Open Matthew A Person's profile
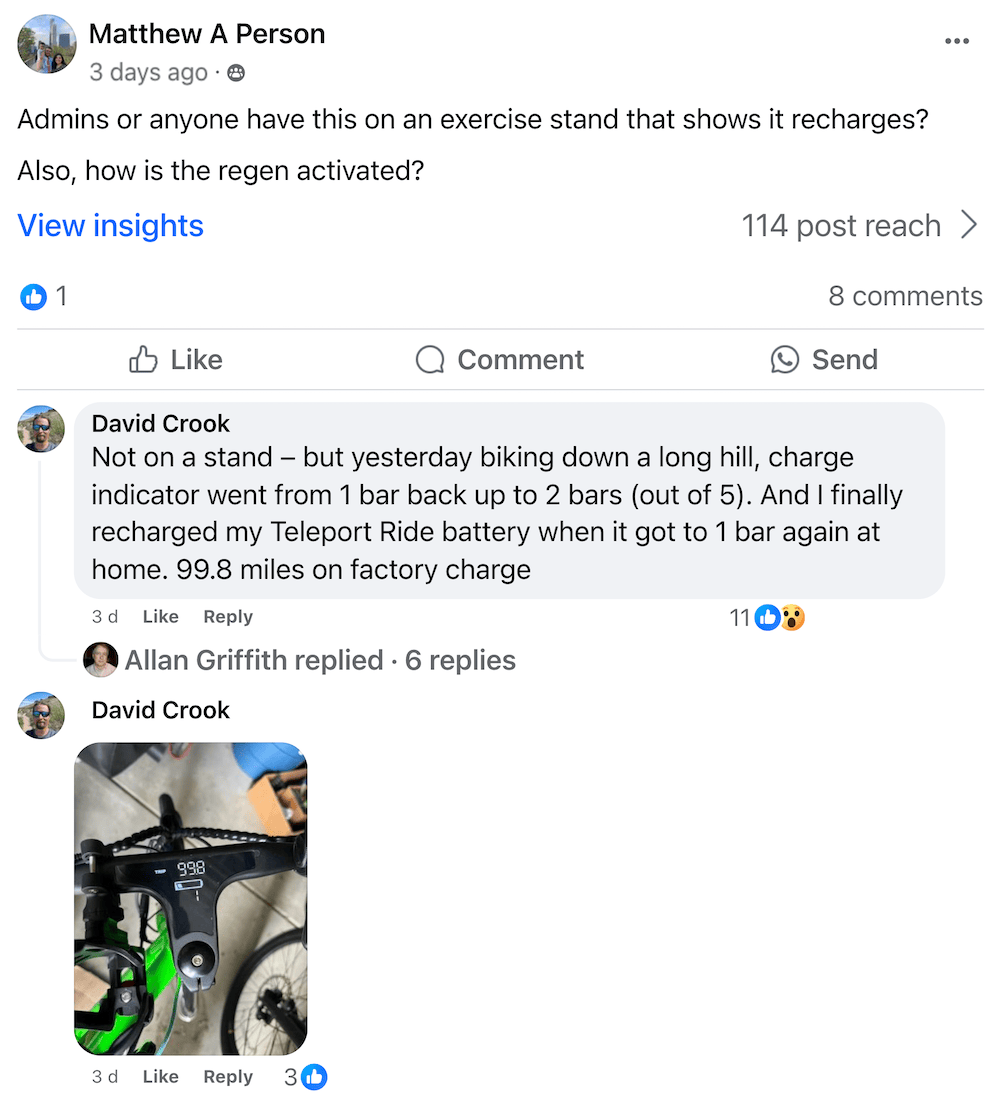The width and height of the screenshot is (1000, 1099). (206, 34)
